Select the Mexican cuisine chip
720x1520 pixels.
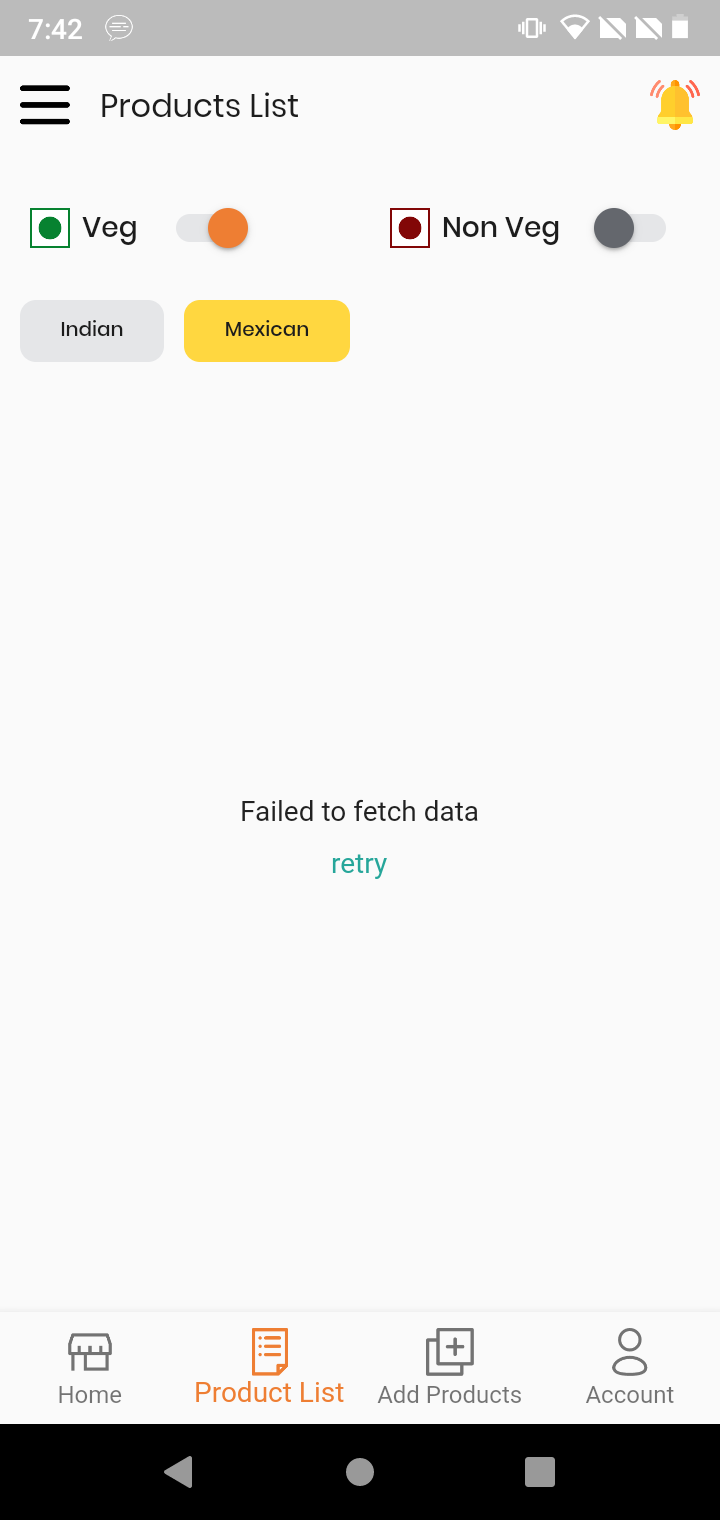[267, 331]
